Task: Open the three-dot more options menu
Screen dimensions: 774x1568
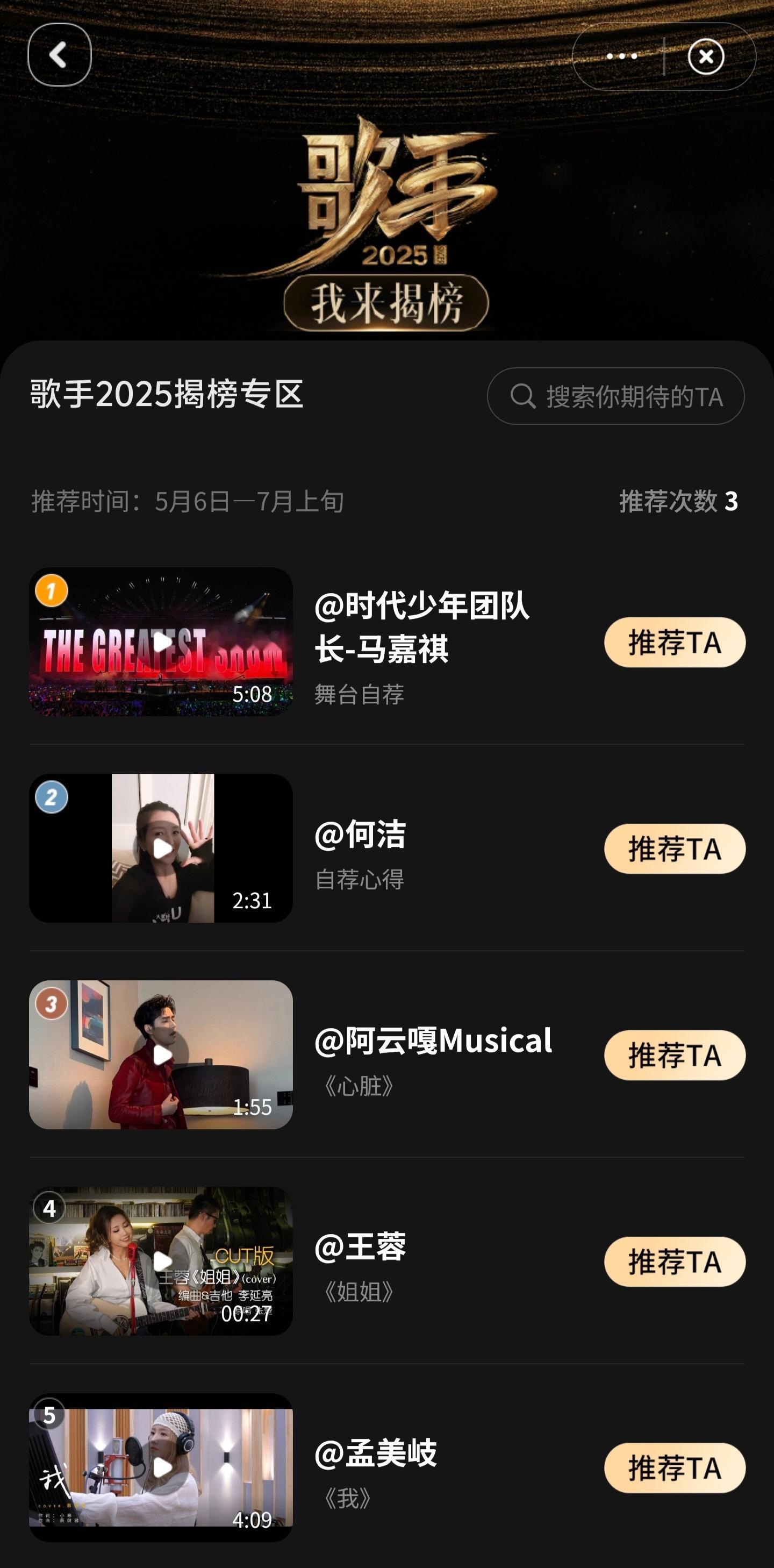Action: (621, 56)
